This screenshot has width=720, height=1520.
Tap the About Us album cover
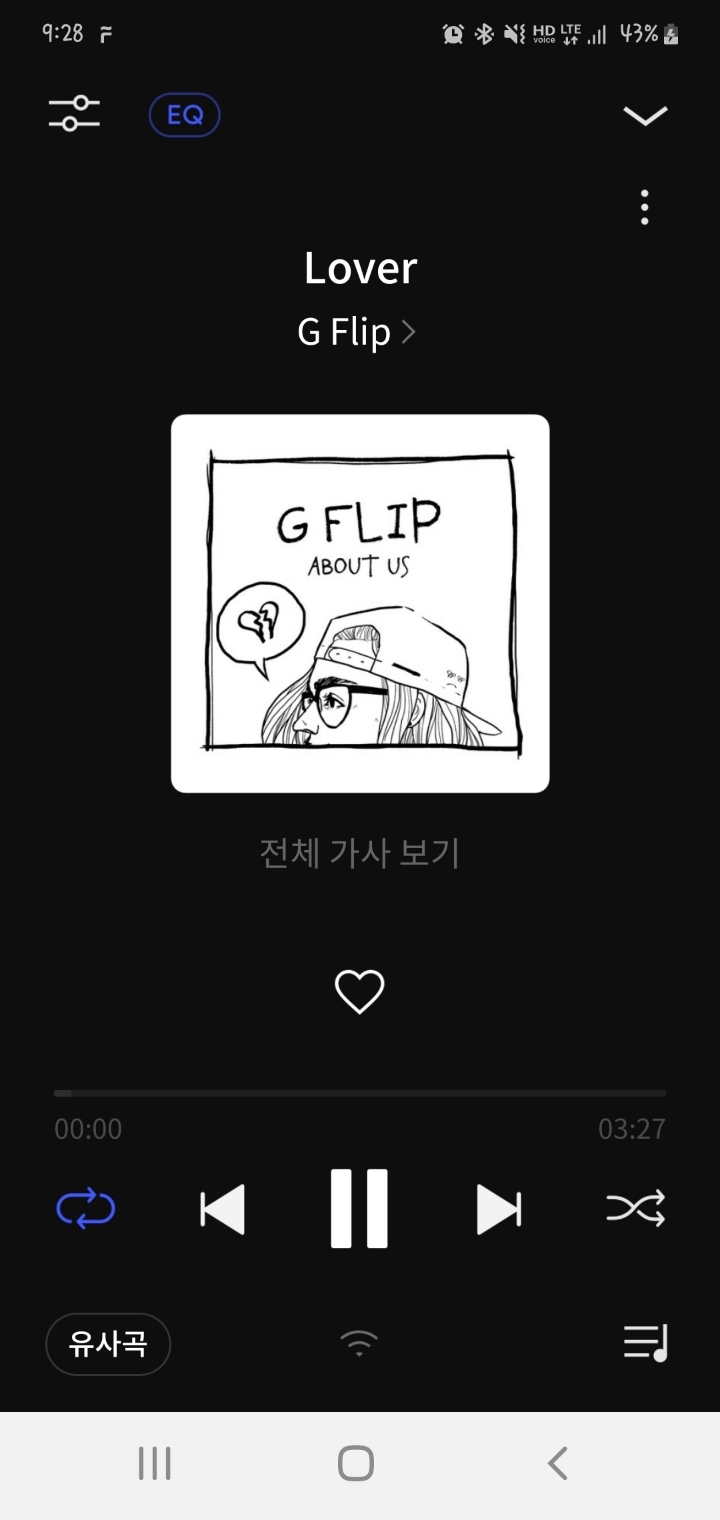[360, 603]
